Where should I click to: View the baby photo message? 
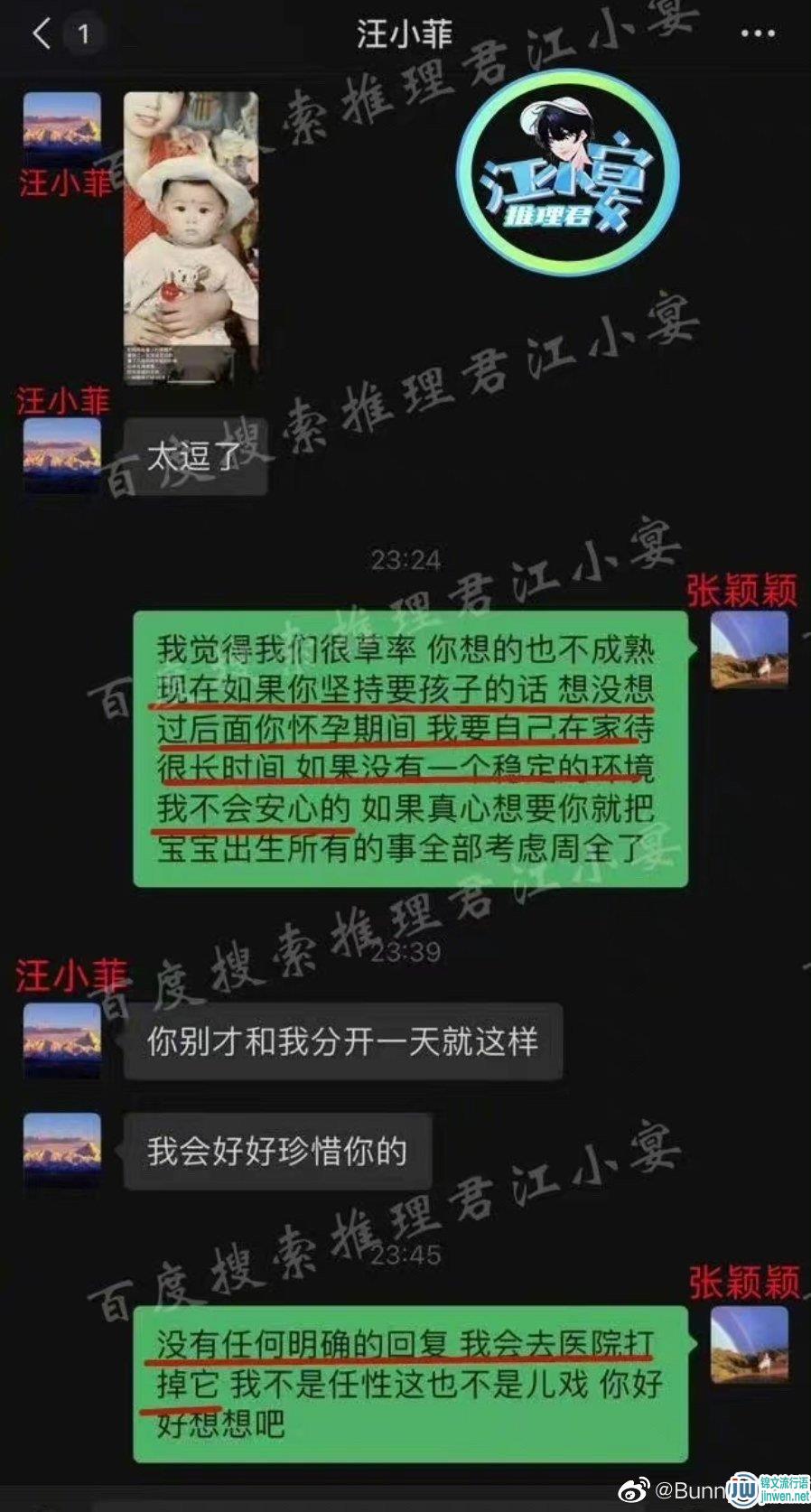191,237
